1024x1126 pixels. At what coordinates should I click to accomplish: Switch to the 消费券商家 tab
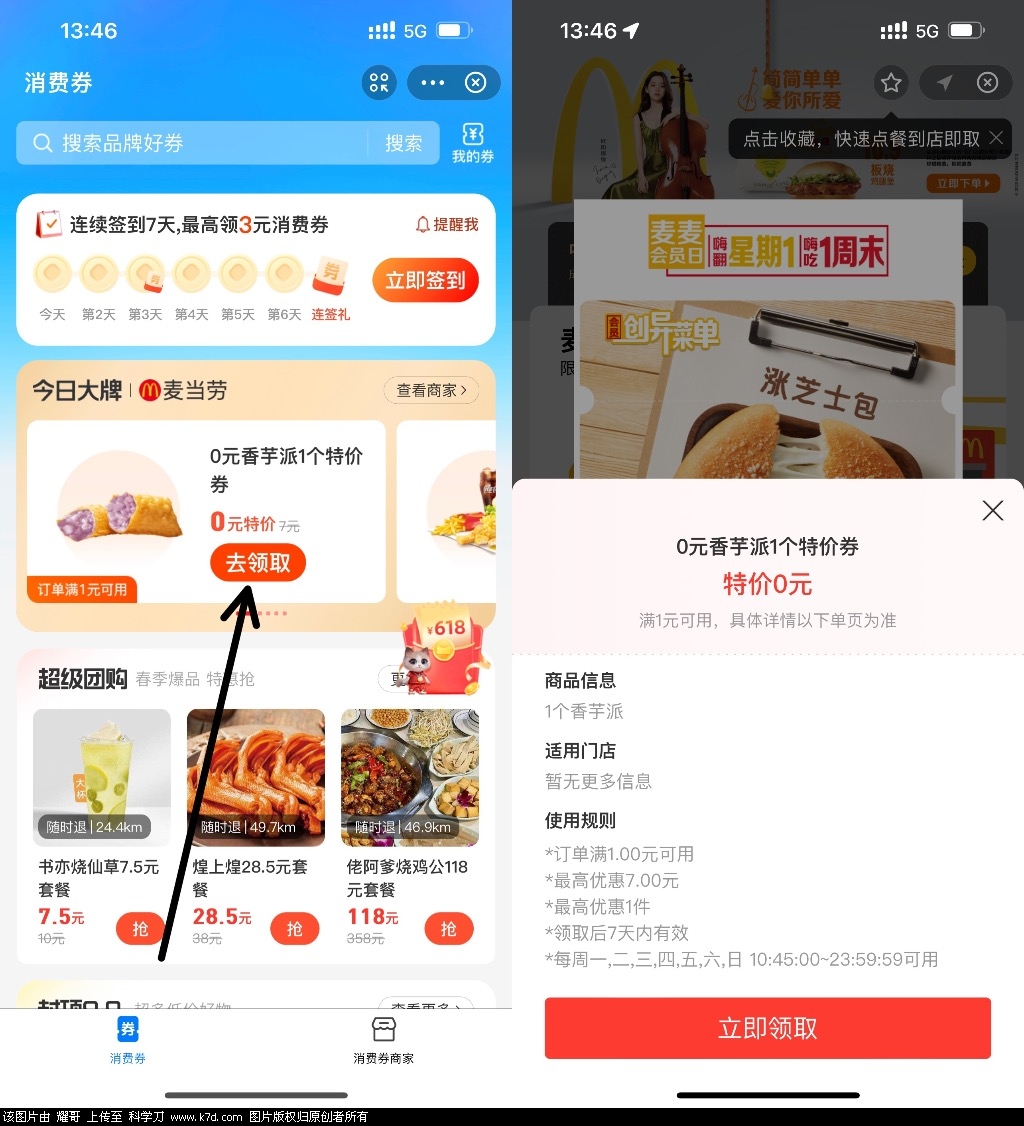point(383,1040)
